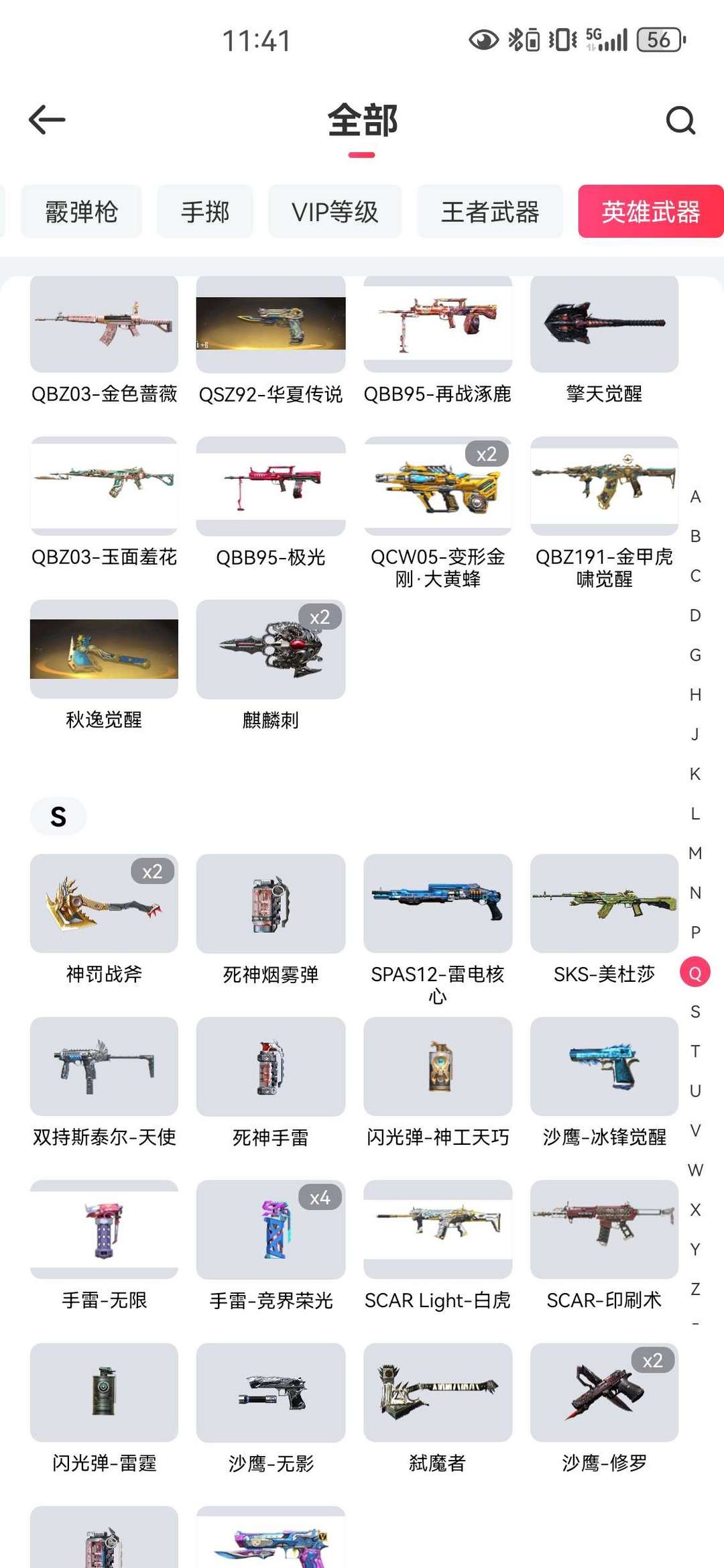This screenshot has width=724, height=1568.
Task: Select the 手掷 filter chip
Action: pyautogui.click(x=205, y=212)
